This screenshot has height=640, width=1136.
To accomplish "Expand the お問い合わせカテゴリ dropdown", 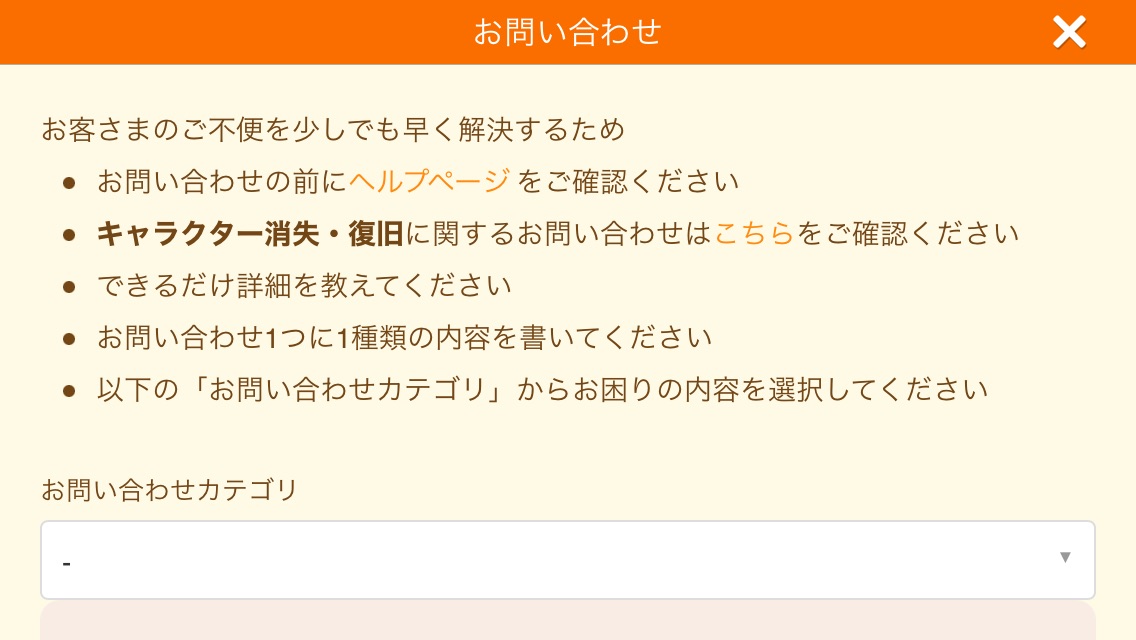I will (567, 560).
